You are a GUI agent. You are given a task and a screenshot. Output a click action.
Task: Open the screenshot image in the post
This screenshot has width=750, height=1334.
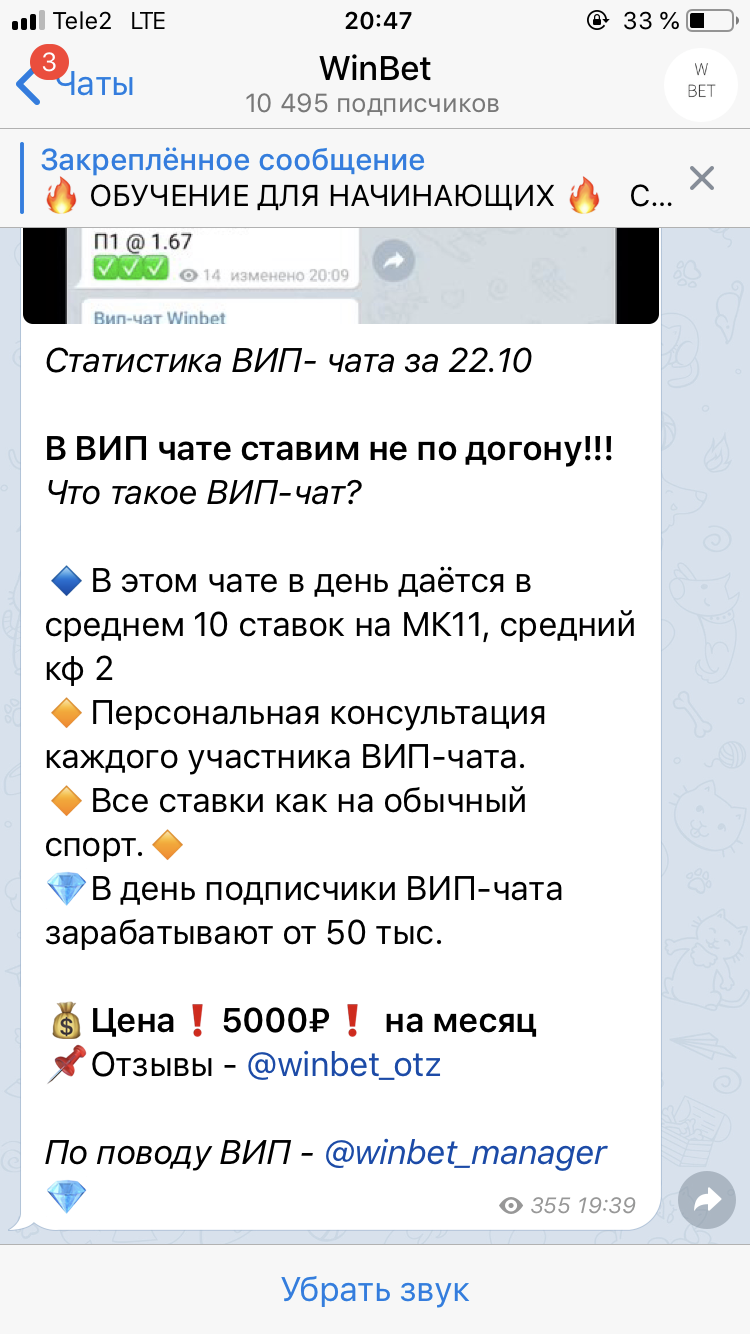click(x=340, y=275)
